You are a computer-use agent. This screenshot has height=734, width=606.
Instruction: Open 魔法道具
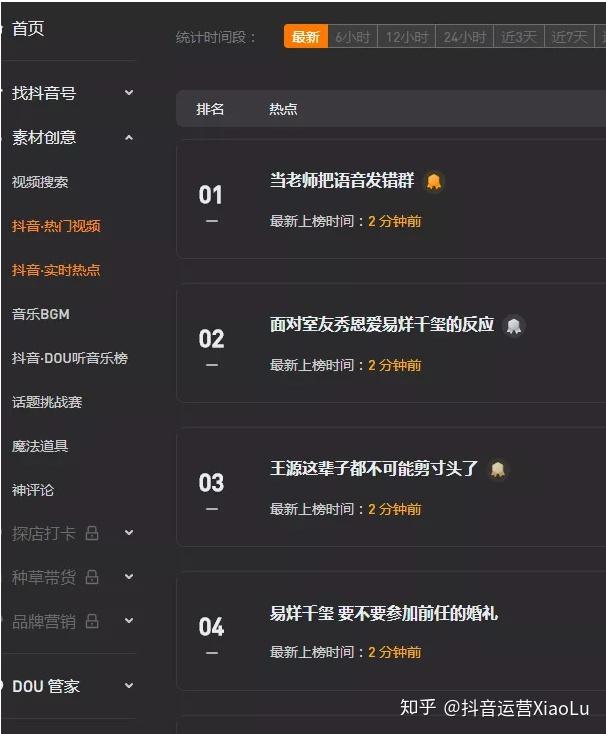click(40, 446)
